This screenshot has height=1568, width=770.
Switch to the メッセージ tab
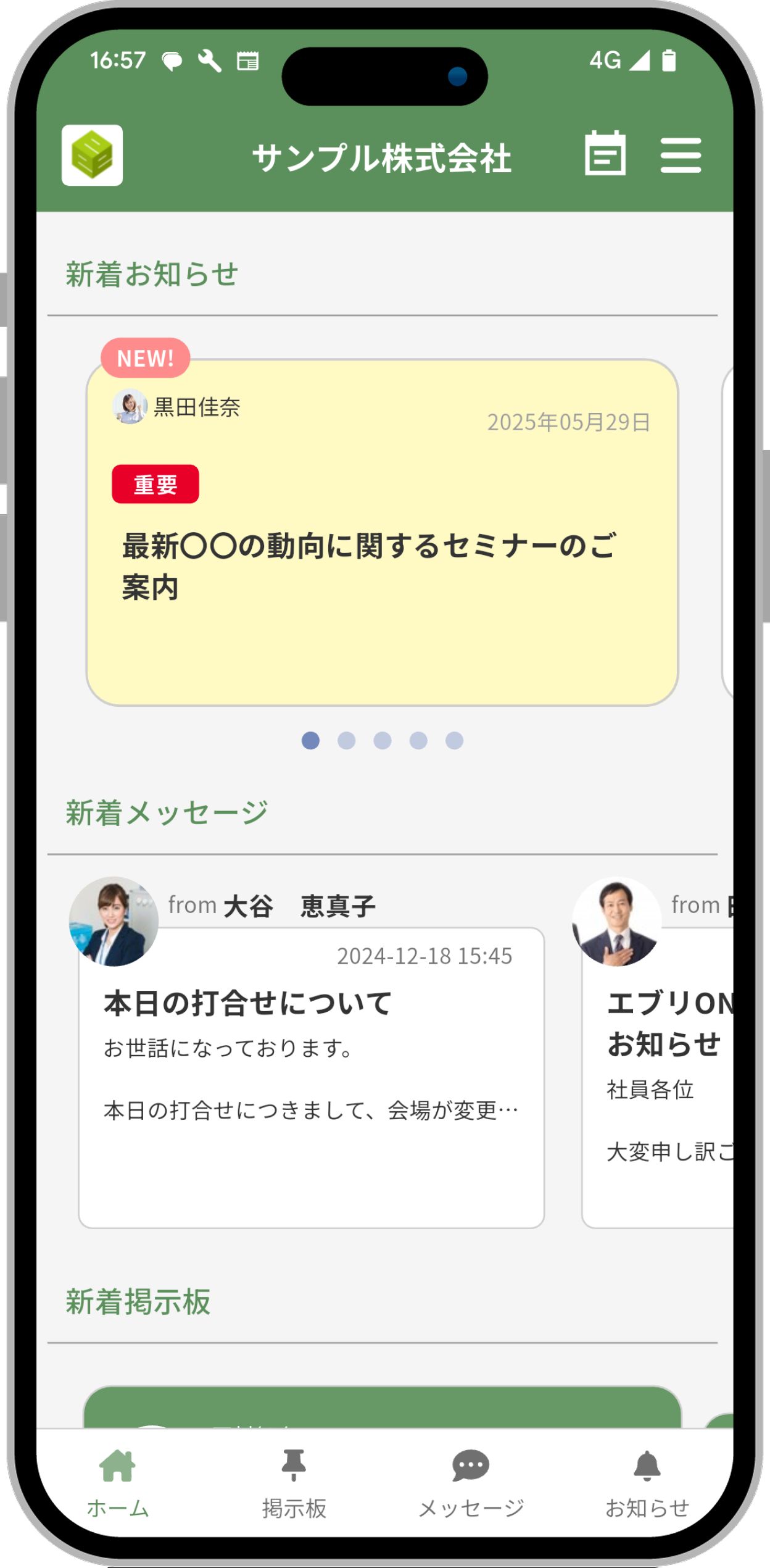click(471, 1483)
